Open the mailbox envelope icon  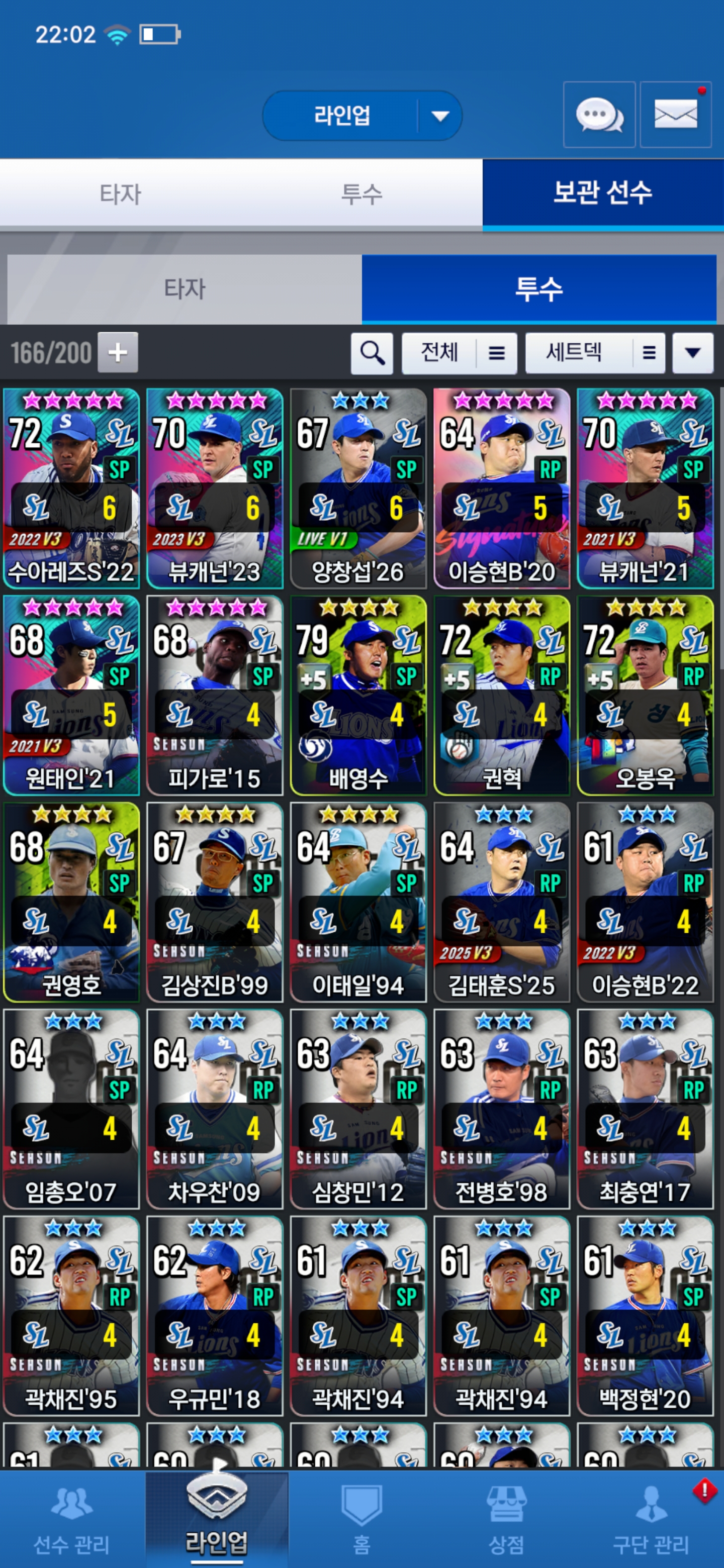[675, 115]
